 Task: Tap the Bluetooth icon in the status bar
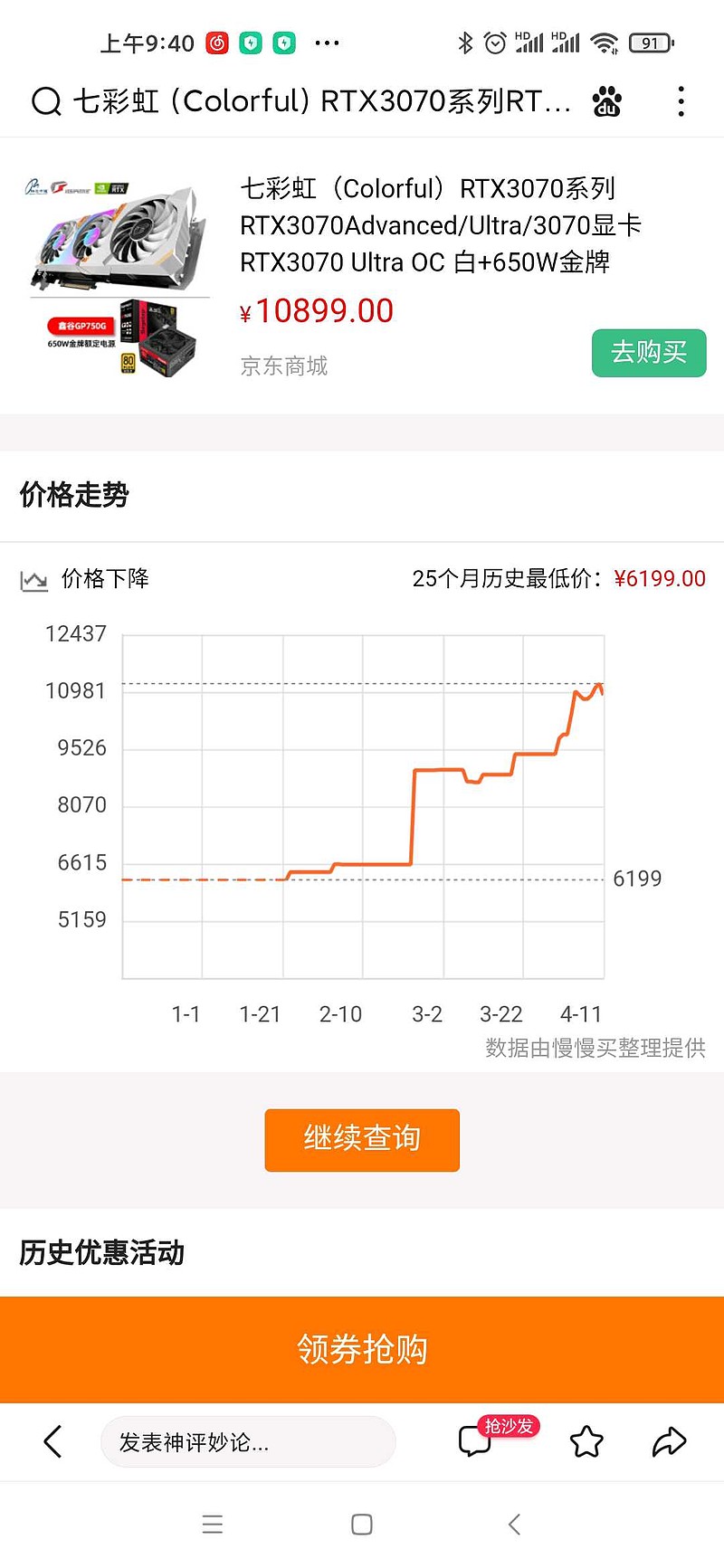(466, 42)
